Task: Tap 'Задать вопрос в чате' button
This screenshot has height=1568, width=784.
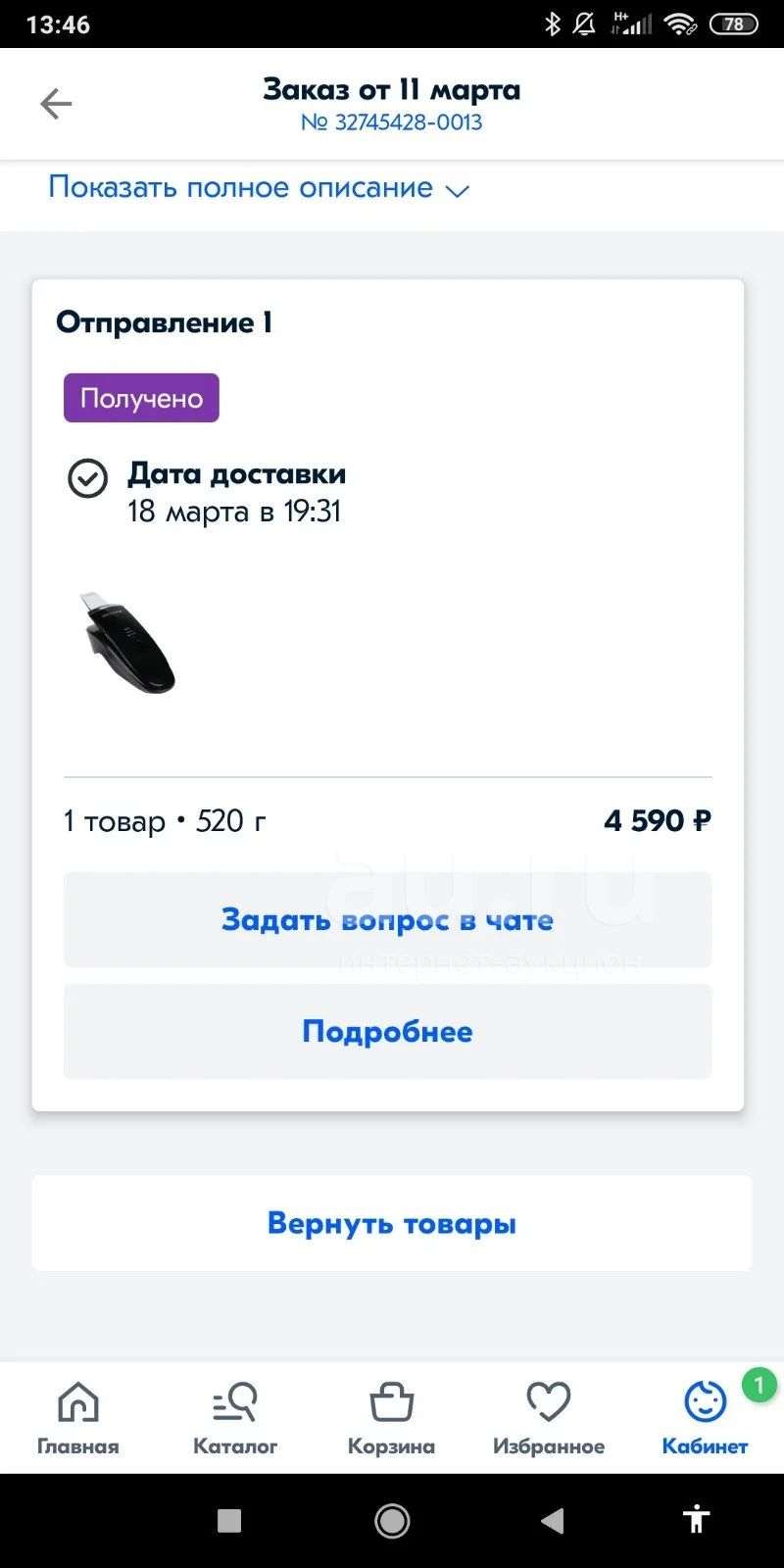Action: click(387, 920)
